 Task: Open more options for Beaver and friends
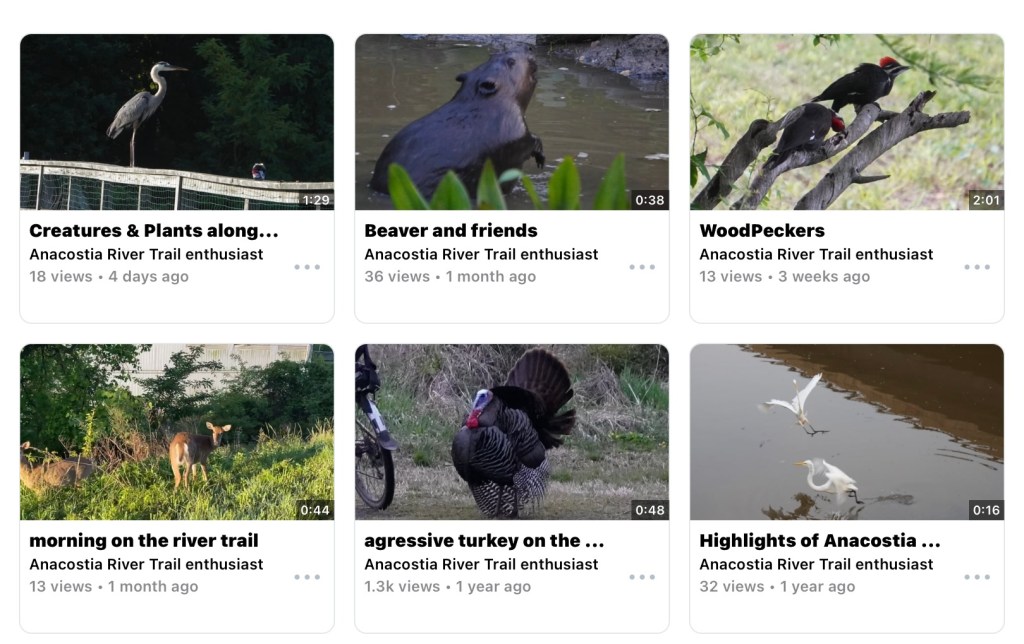click(x=642, y=267)
